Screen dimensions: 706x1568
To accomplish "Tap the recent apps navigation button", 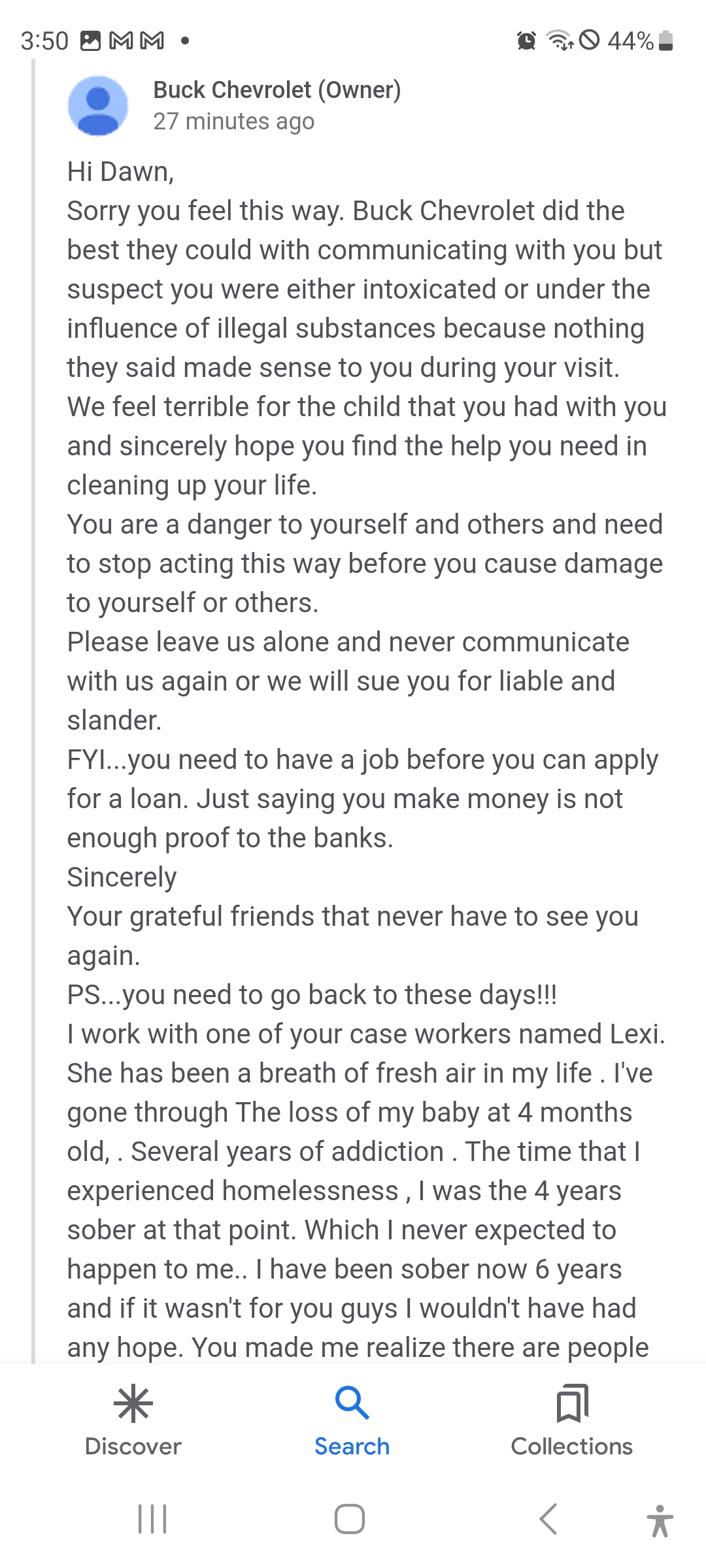I will pos(152,1519).
